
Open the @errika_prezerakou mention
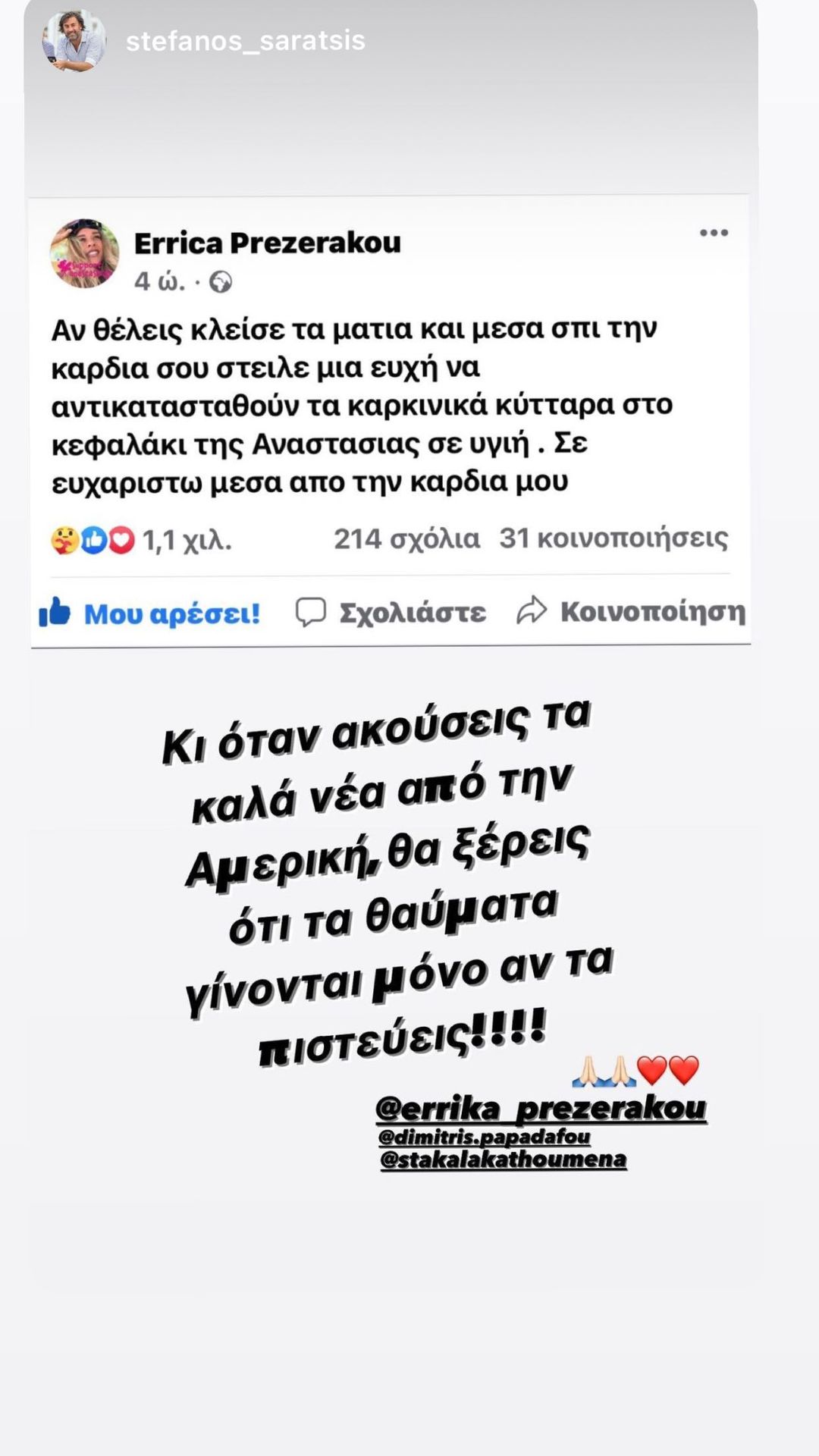tap(541, 1108)
